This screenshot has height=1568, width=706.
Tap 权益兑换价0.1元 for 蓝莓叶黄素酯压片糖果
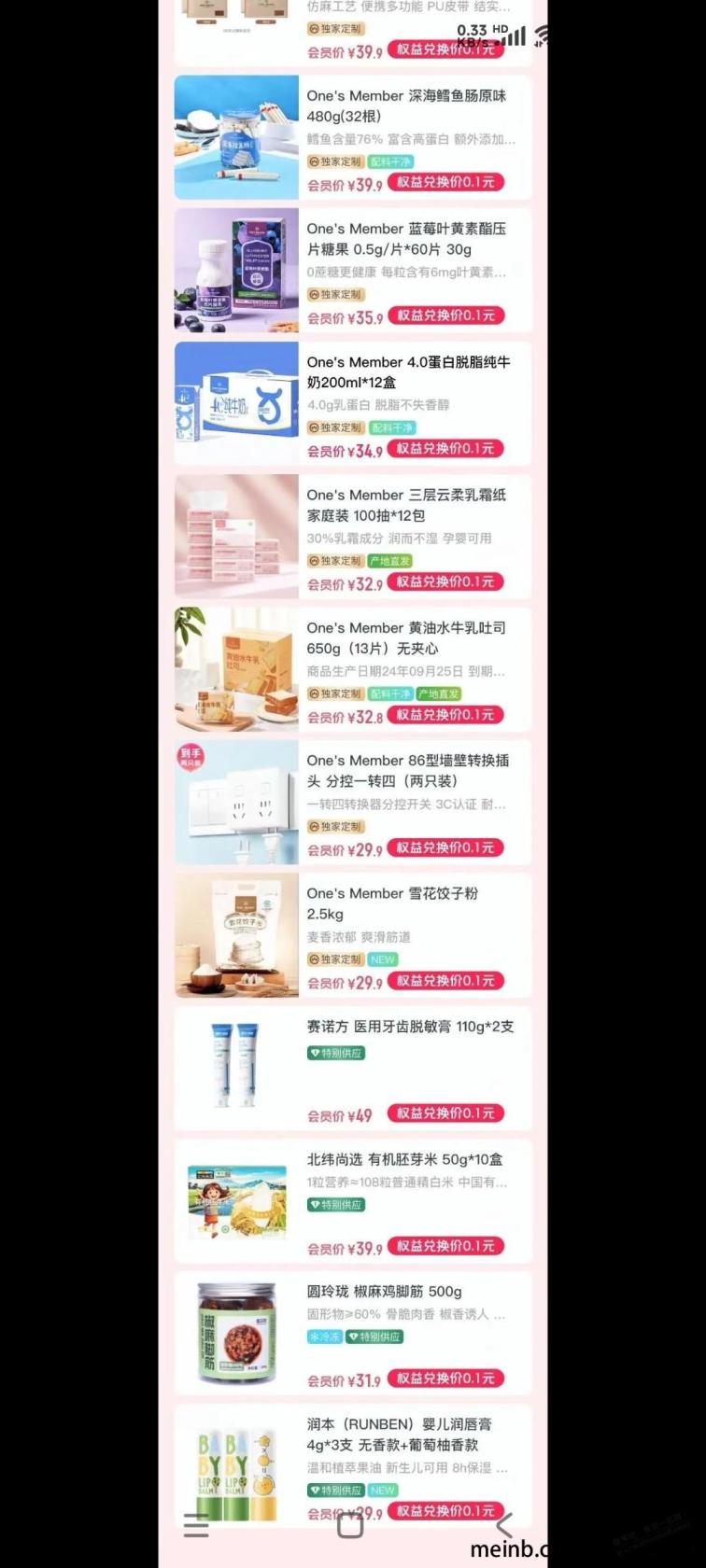click(x=445, y=315)
